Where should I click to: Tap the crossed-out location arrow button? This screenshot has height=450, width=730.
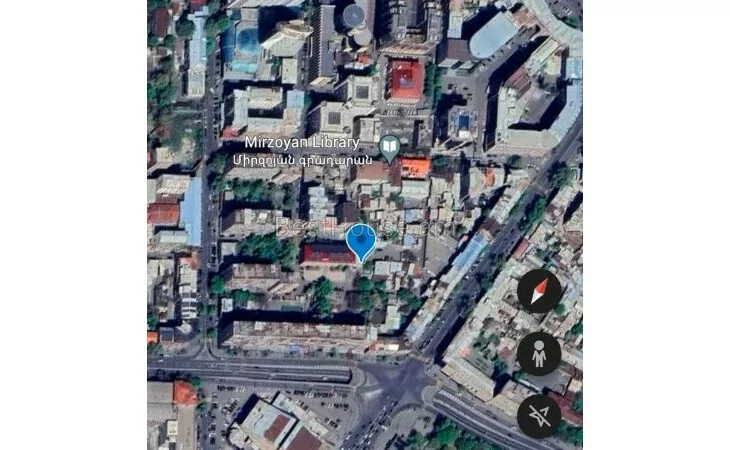pyautogui.click(x=539, y=415)
